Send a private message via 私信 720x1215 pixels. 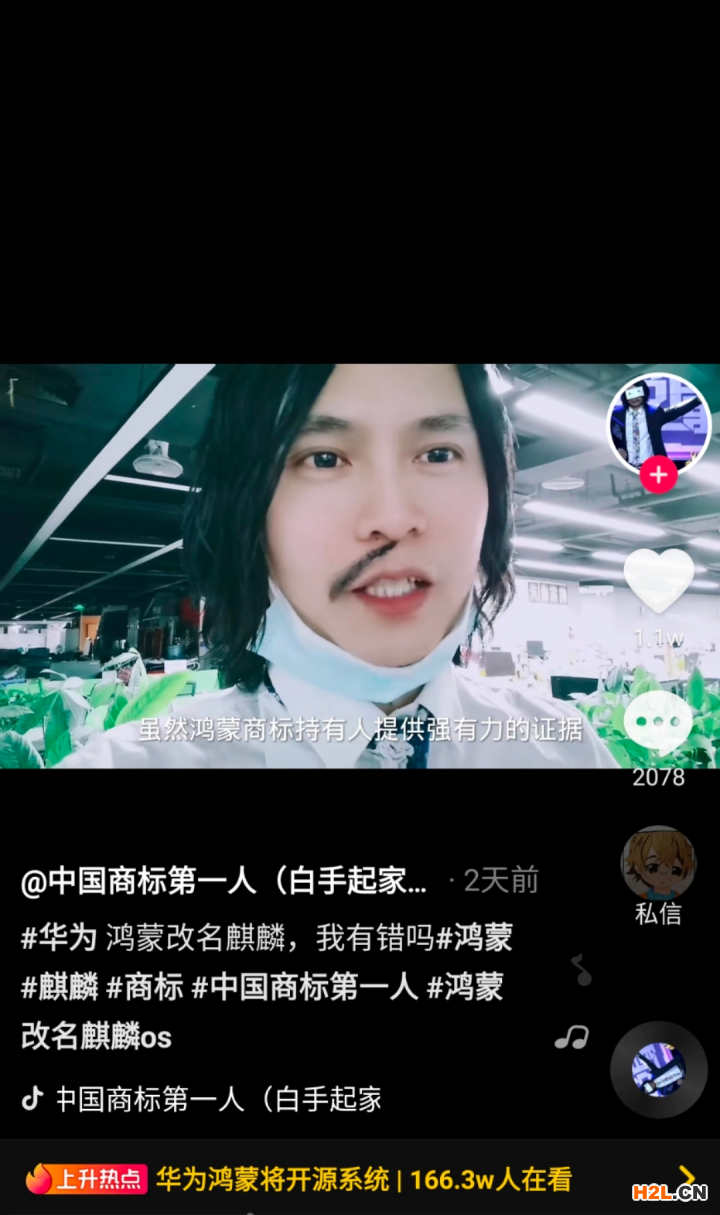658,876
